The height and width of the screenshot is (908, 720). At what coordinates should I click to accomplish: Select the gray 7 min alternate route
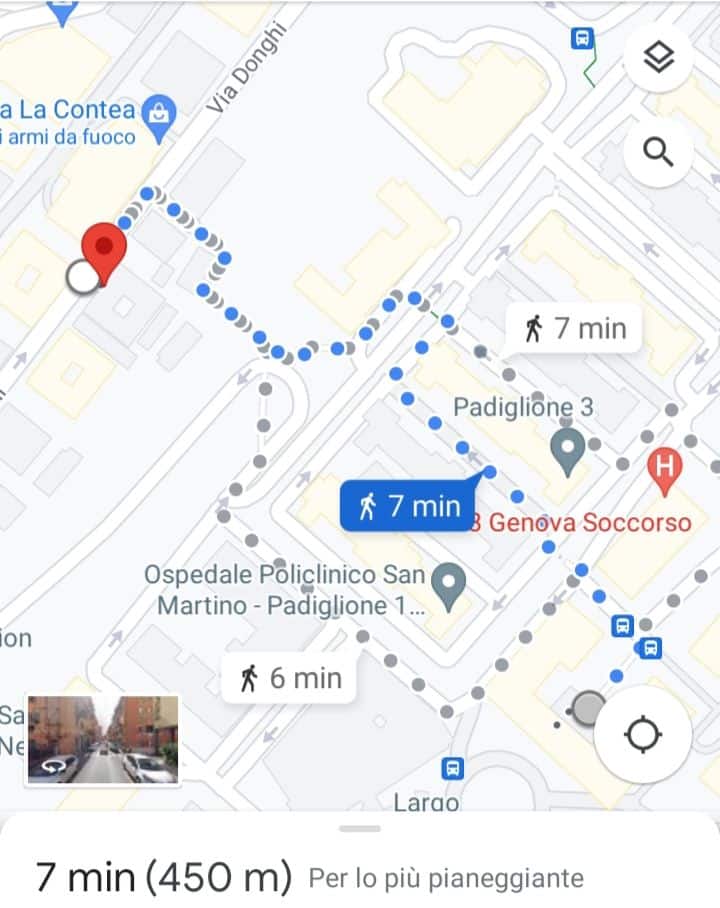coord(576,327)
